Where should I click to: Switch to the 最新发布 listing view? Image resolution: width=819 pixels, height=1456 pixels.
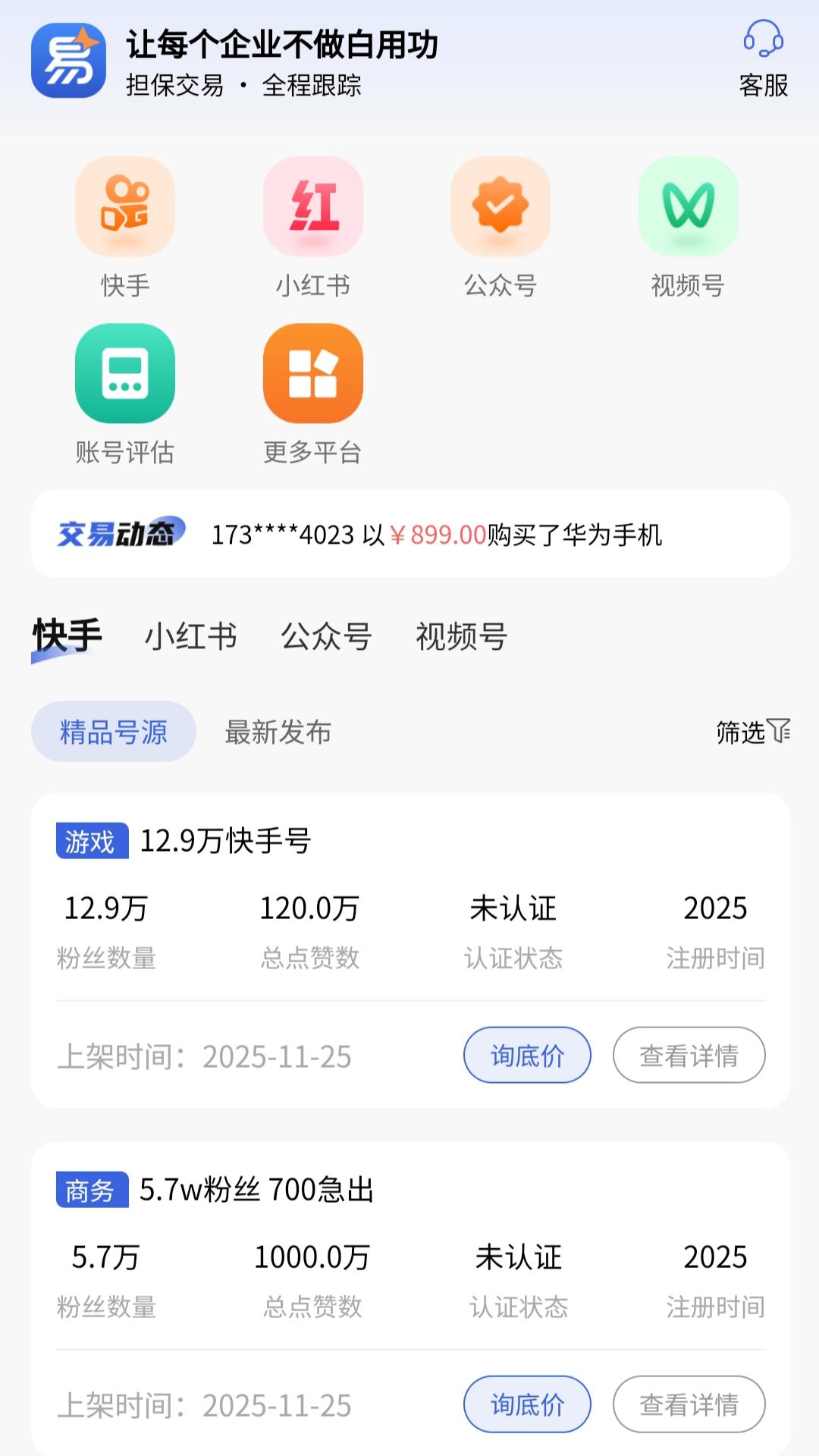278,731
